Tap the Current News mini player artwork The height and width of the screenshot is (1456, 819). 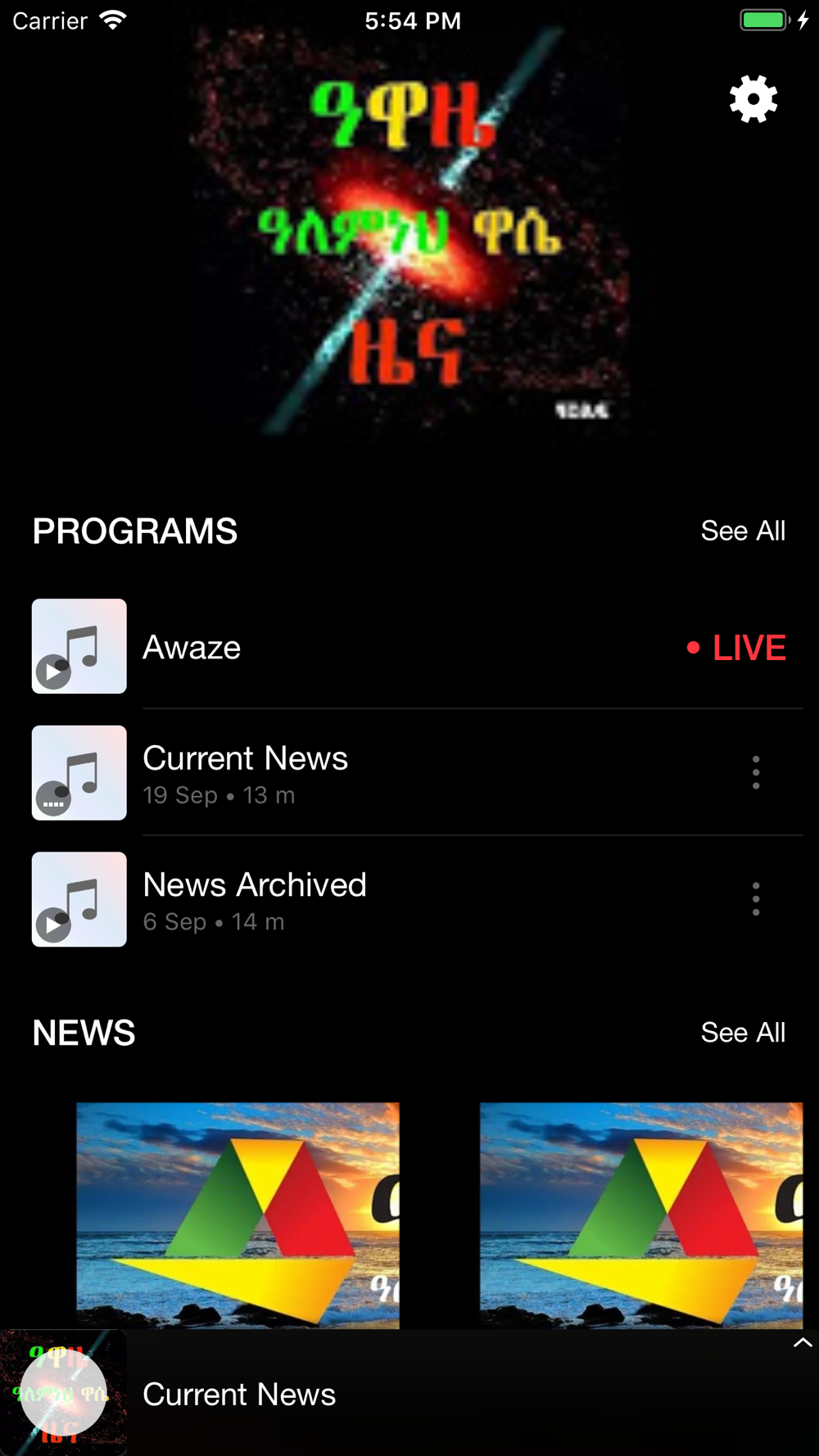point(63,1393)
